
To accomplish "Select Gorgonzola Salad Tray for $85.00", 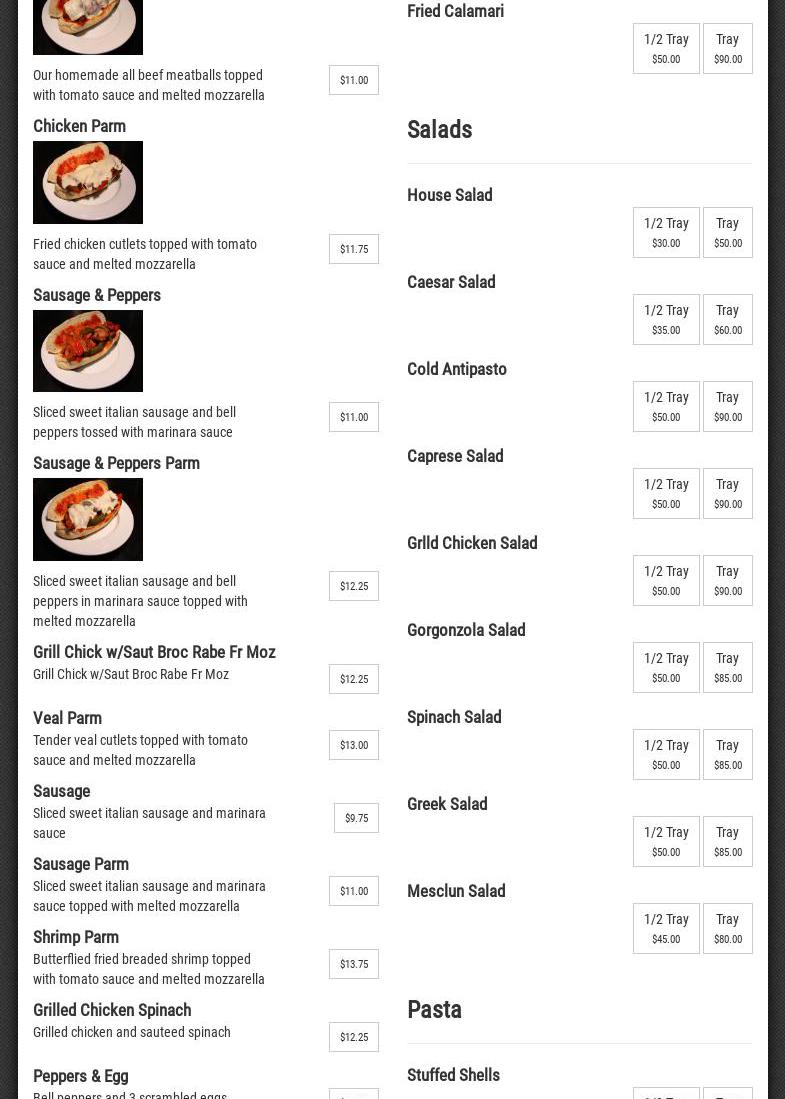I will [727, 667].
